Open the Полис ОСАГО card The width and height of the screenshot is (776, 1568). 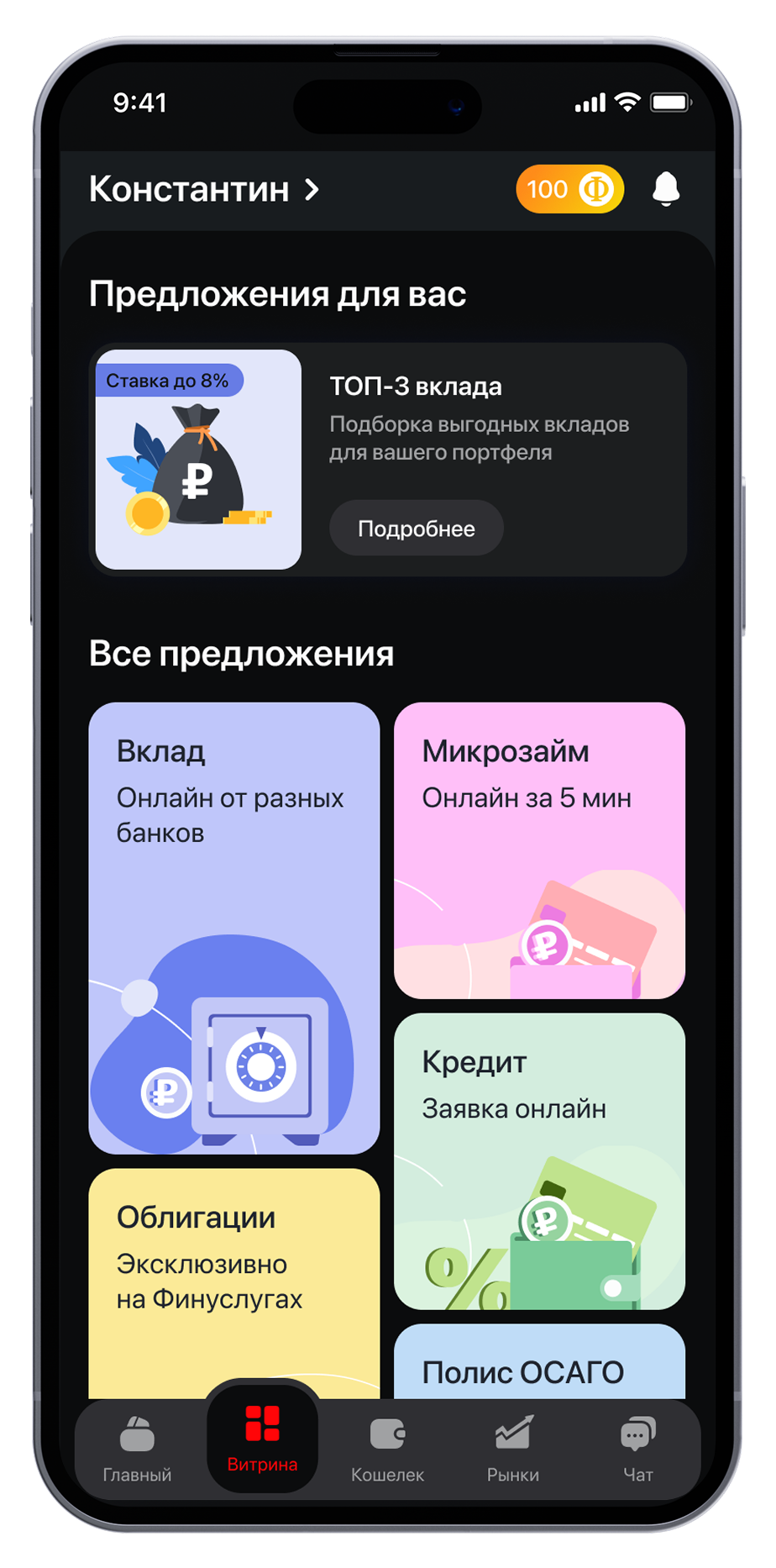[x=539, y=1363]
